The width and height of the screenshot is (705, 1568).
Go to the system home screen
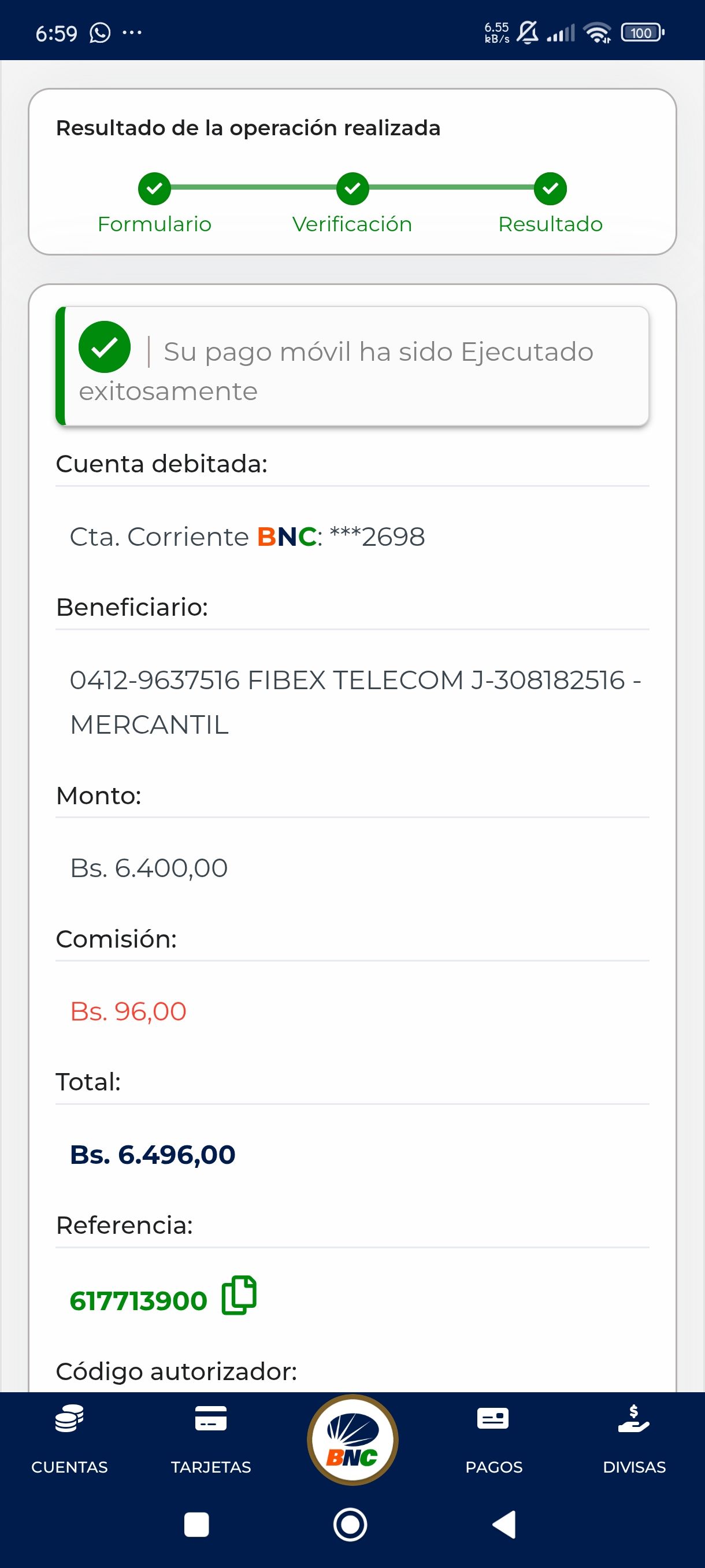click(350, 1525)
